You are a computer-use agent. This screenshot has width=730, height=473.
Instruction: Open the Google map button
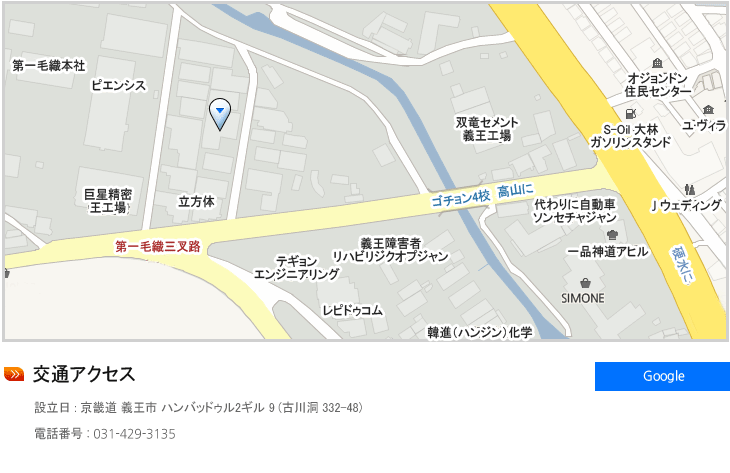(x=662, y=376)
